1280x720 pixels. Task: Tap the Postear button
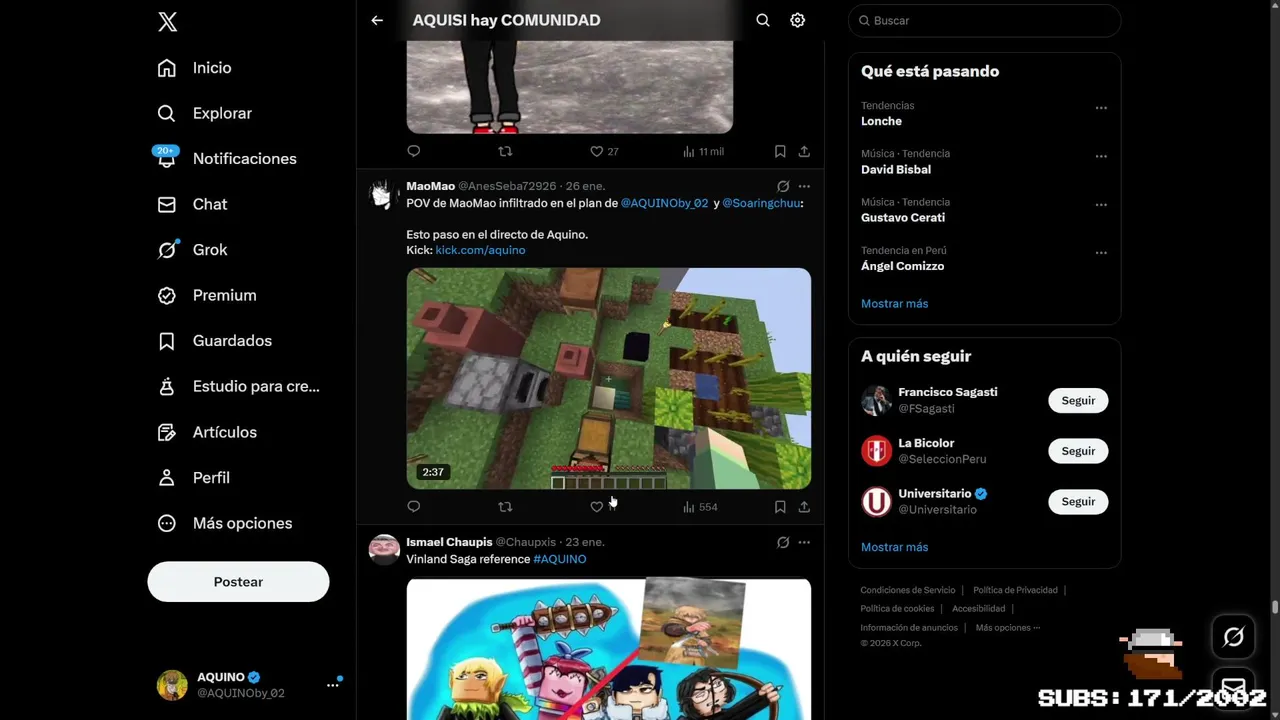click(238, 582)
